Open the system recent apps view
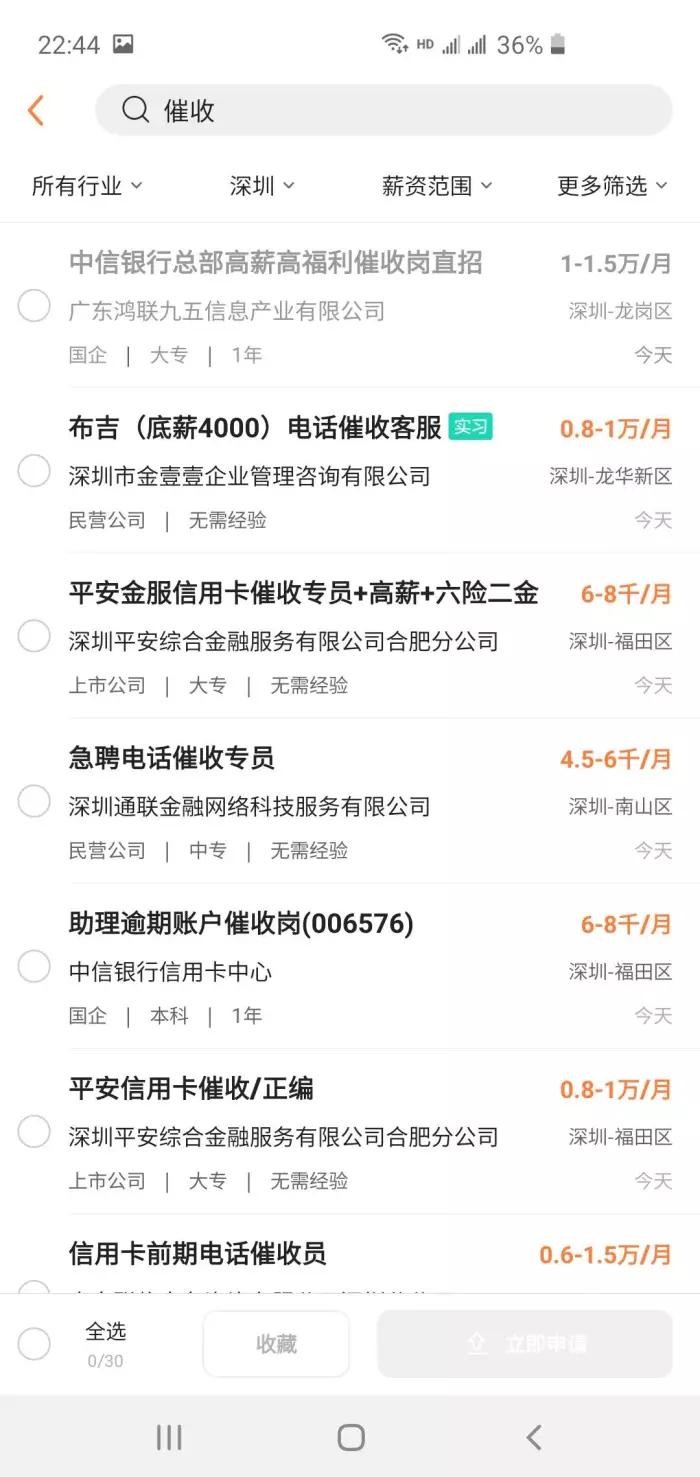The height and width of the screenshot is (1477, 700). coord(168,1438)
